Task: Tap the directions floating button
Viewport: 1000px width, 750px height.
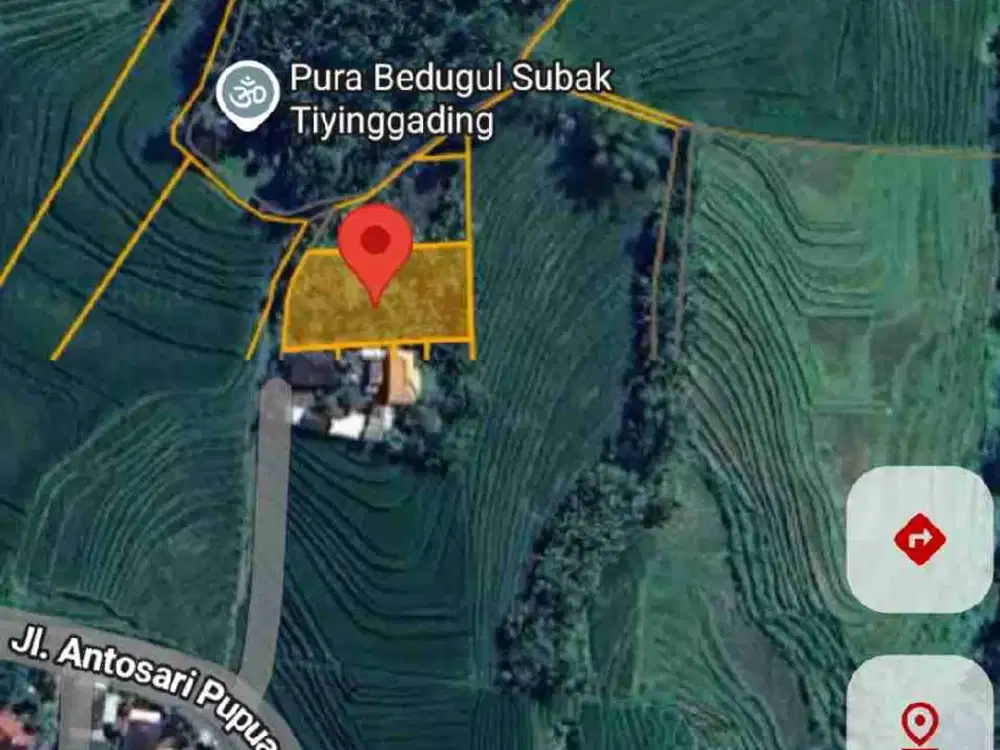Action: pos(919,540)
